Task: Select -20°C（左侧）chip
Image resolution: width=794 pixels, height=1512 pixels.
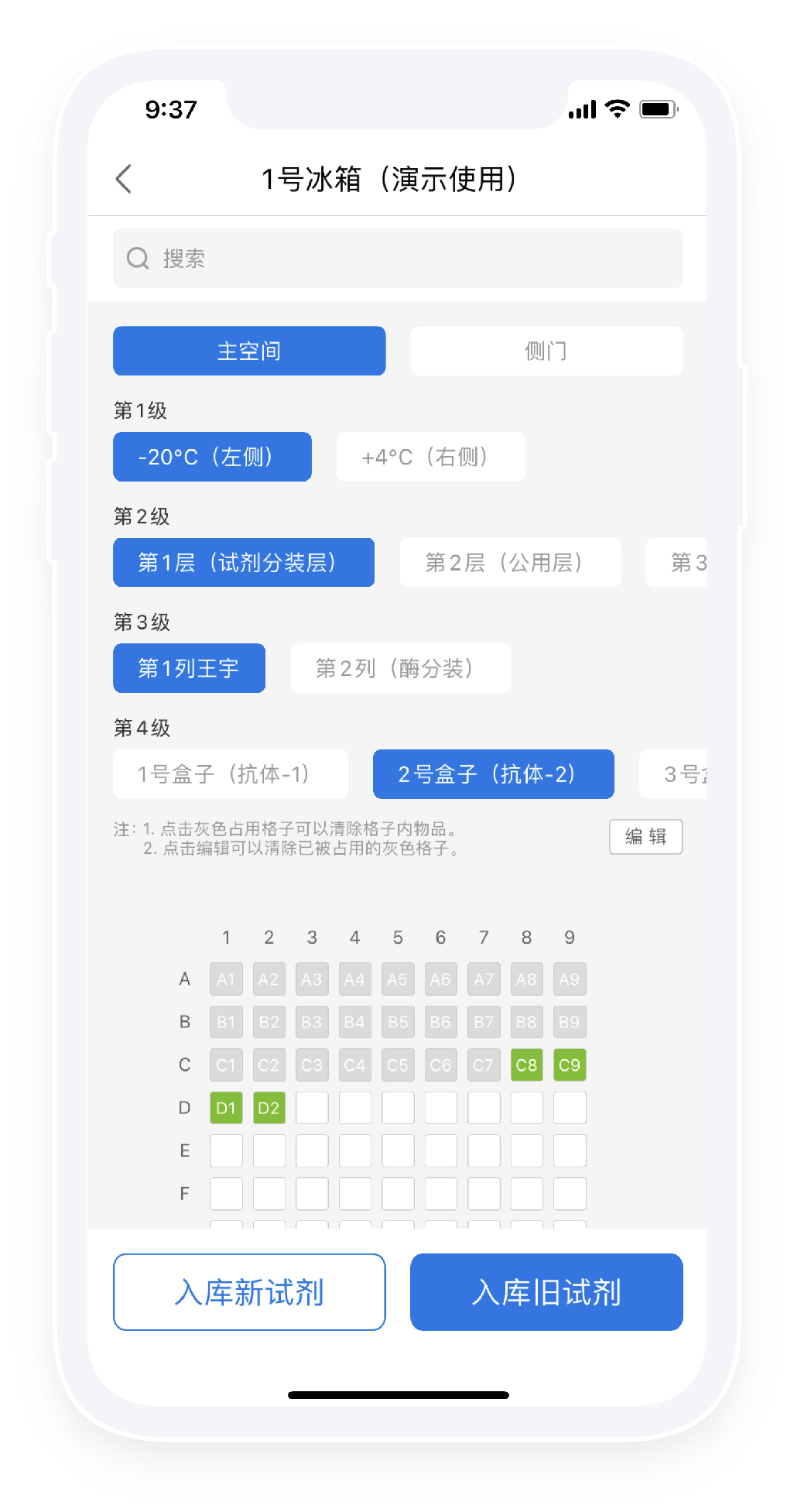Action: tap(212, 457)
